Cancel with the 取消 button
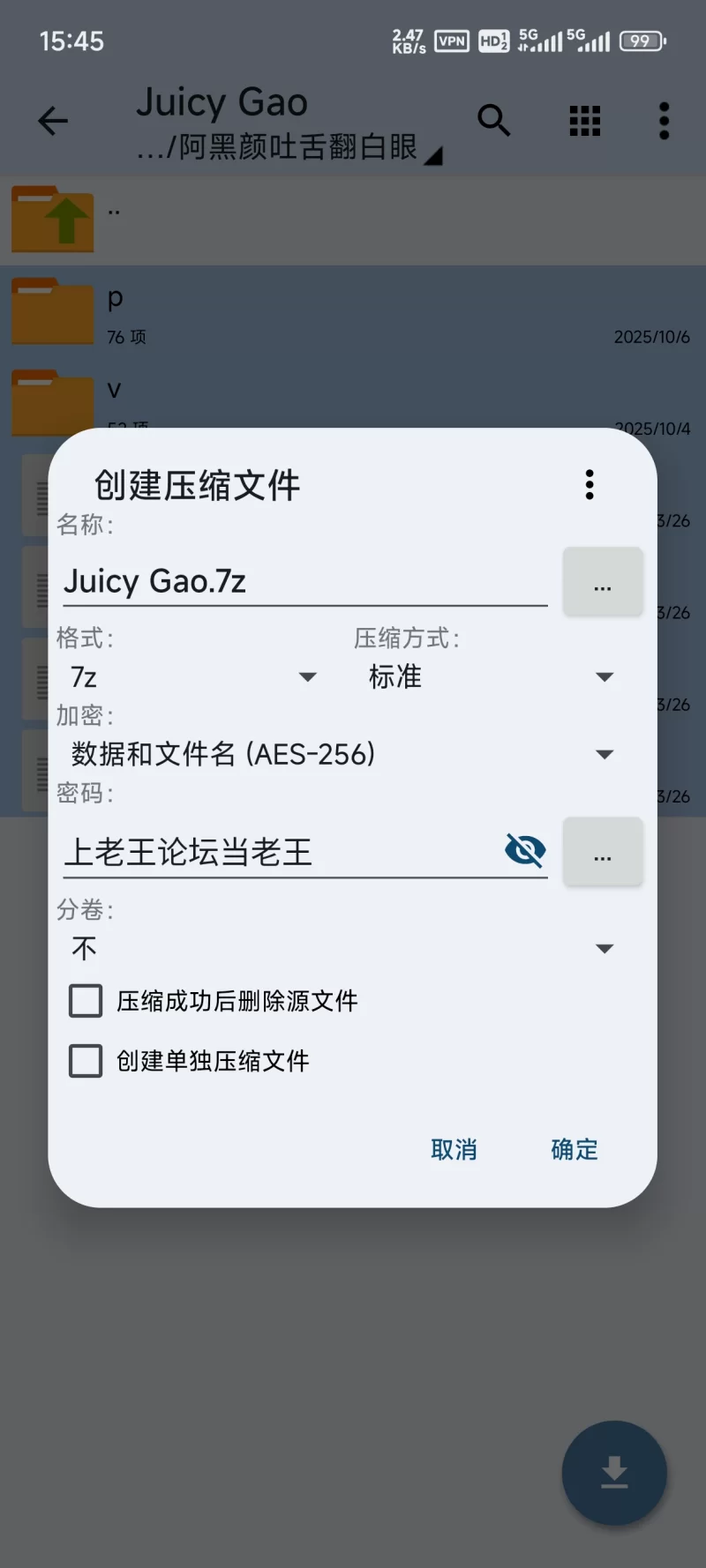 [454, 1150]
